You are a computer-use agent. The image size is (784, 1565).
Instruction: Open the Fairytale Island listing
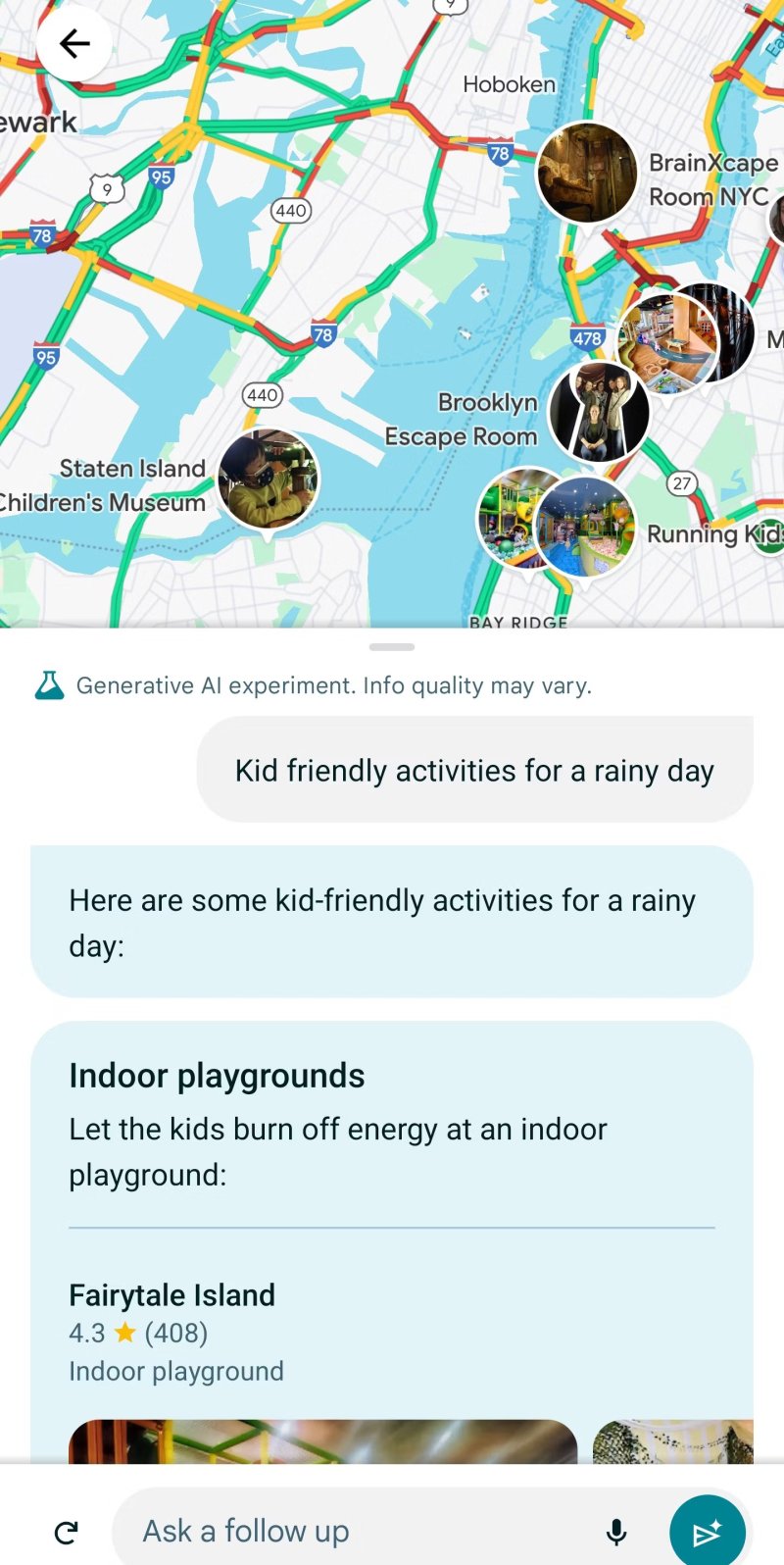tap(172, 1295)
